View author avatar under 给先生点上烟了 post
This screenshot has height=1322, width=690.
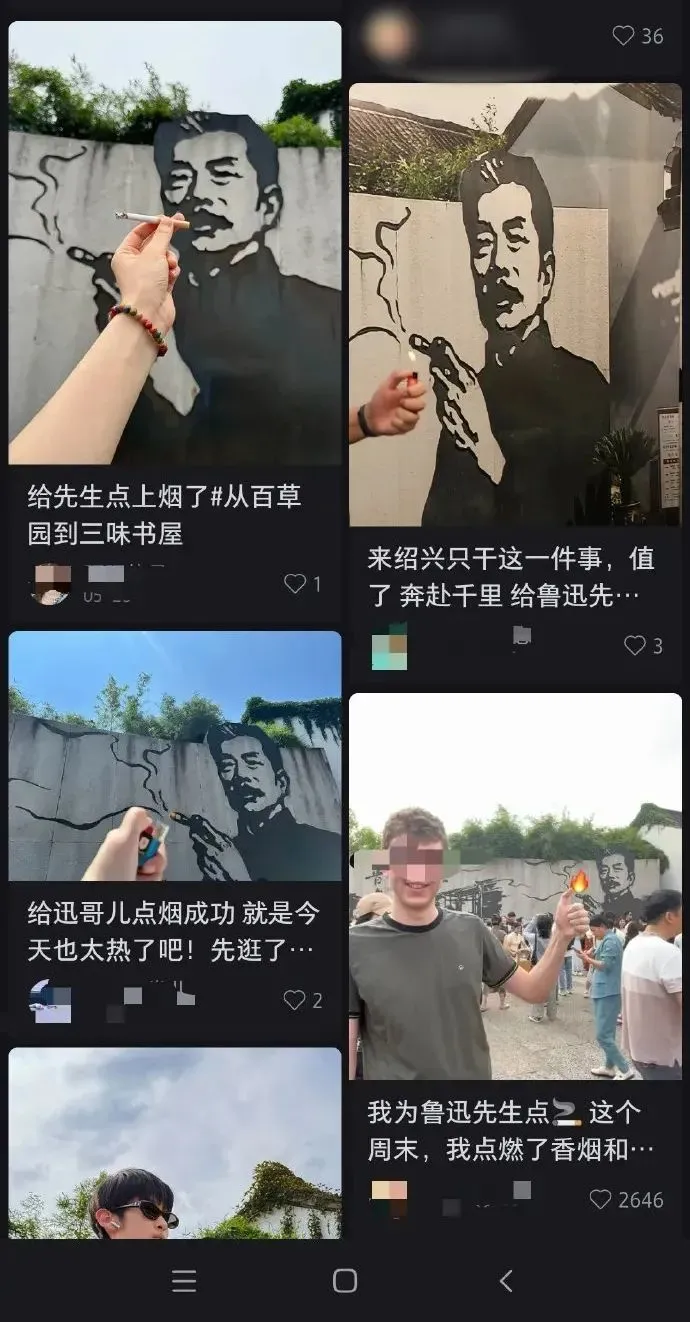tap(52, 584)
